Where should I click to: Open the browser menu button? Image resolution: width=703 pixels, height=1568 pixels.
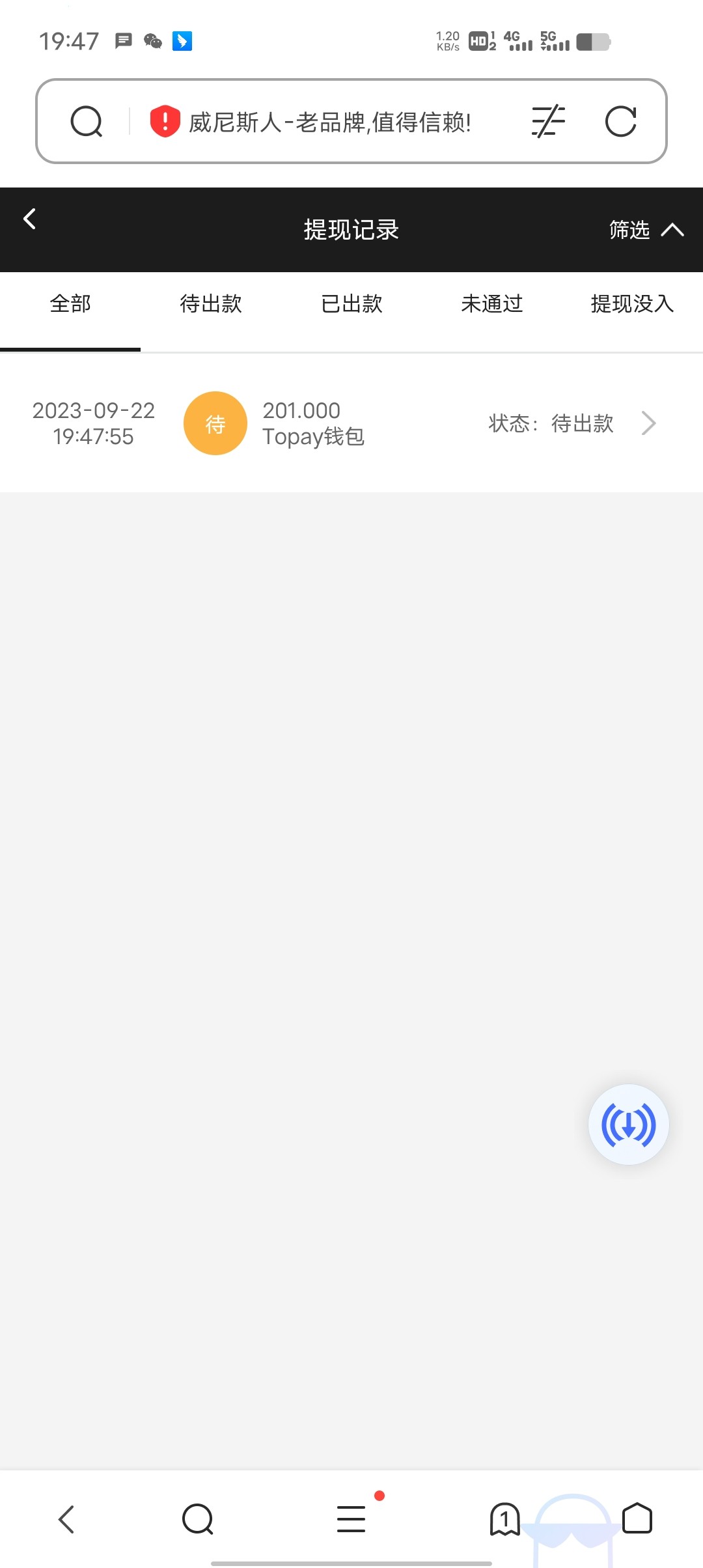351,1519
